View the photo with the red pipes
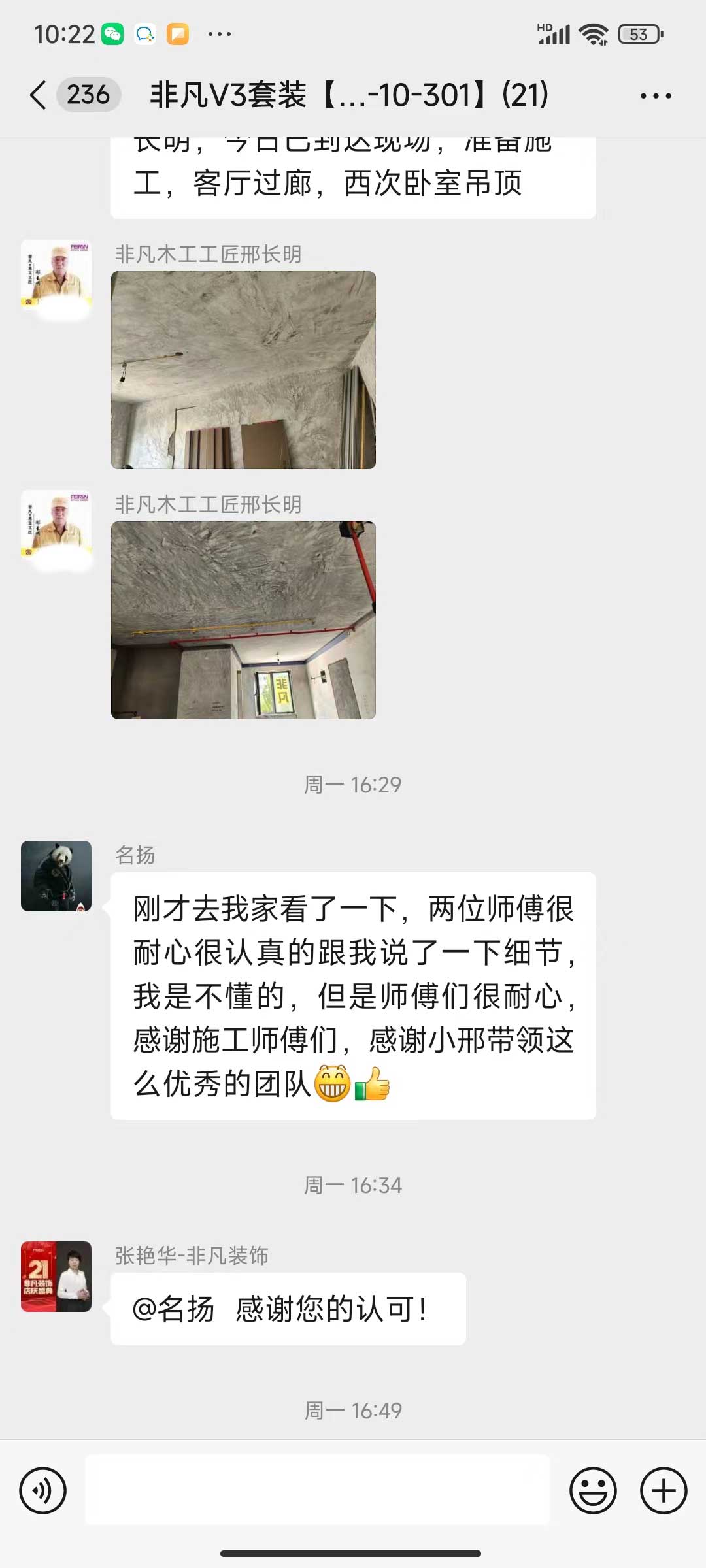 [243, 620]
